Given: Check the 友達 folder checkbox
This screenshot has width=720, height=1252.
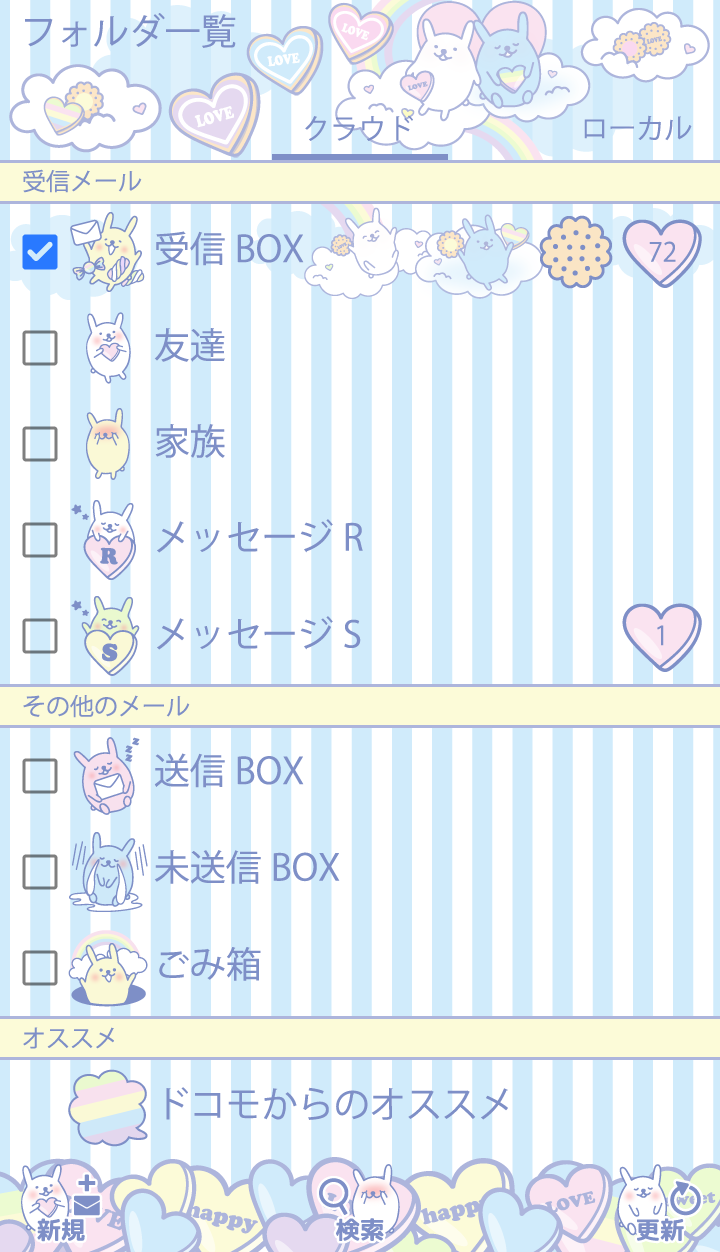Looking at the screenshot, I should [x=40, y=348].
